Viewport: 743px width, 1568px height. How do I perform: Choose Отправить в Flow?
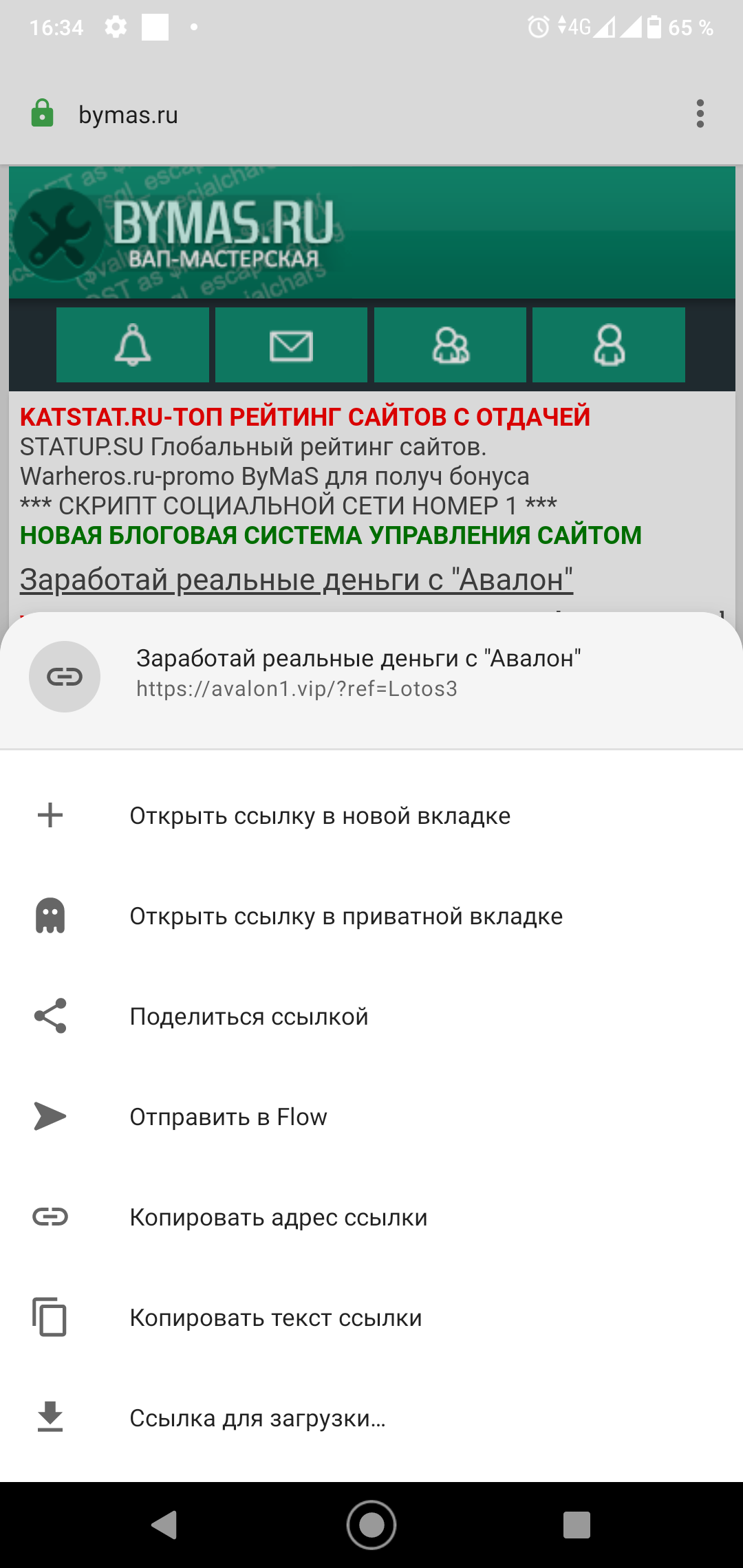click(228, 1117)
